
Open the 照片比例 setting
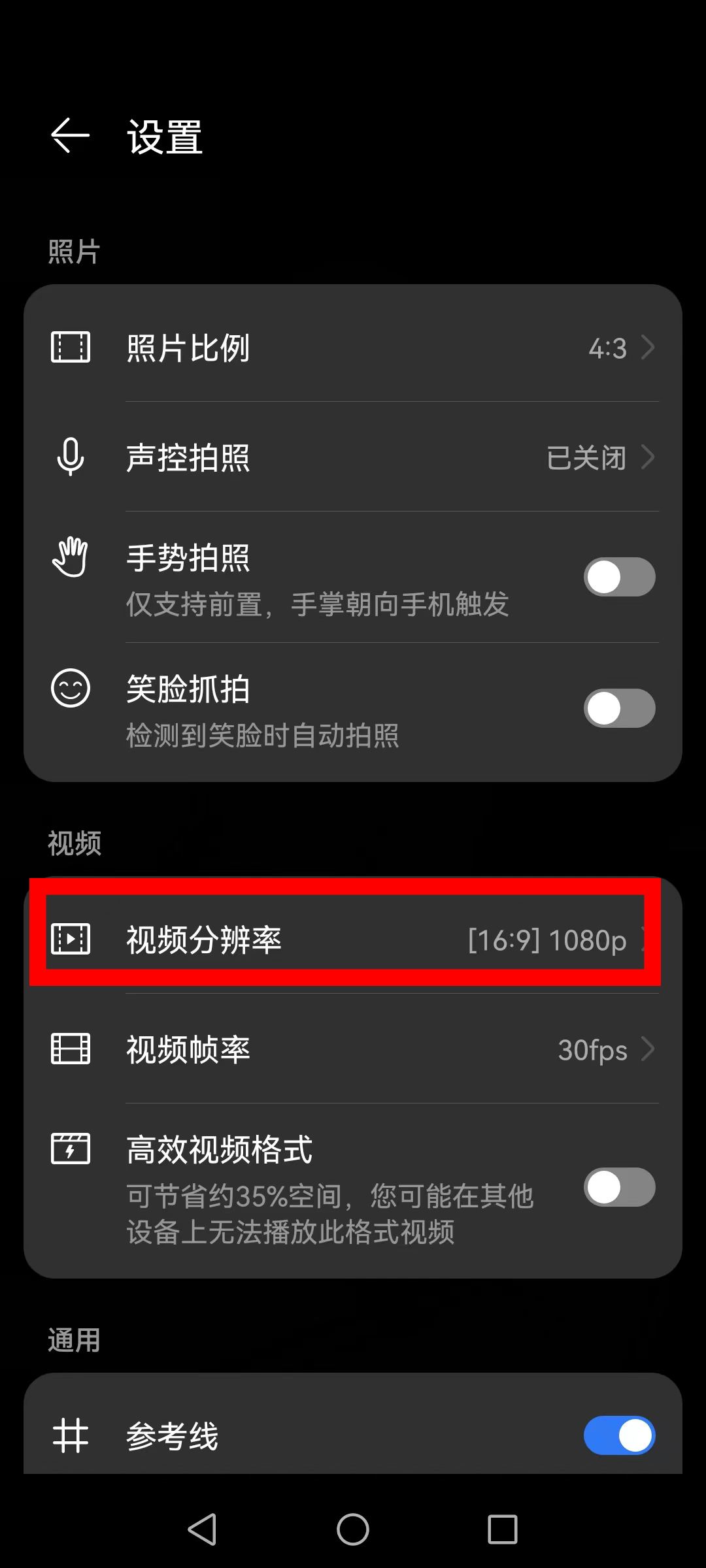tap(353, 347)
